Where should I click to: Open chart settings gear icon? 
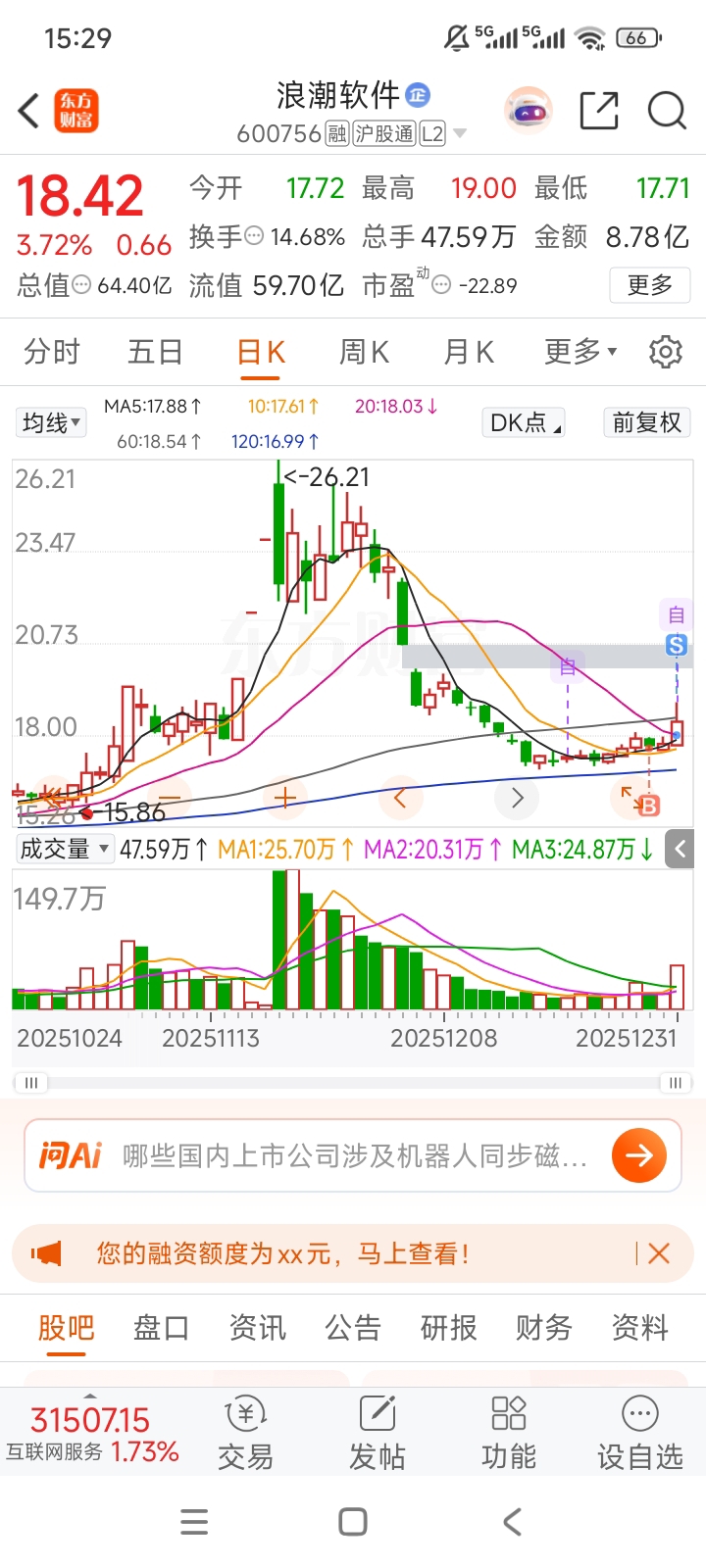(x=666, y=352)
